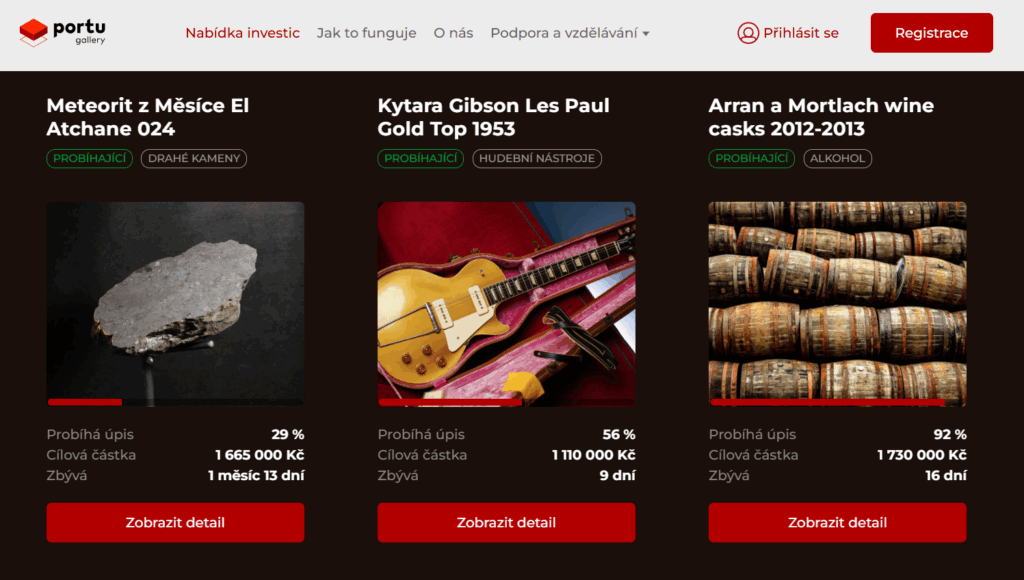Open Arran a Mortlach casks image card

(837, 303)
